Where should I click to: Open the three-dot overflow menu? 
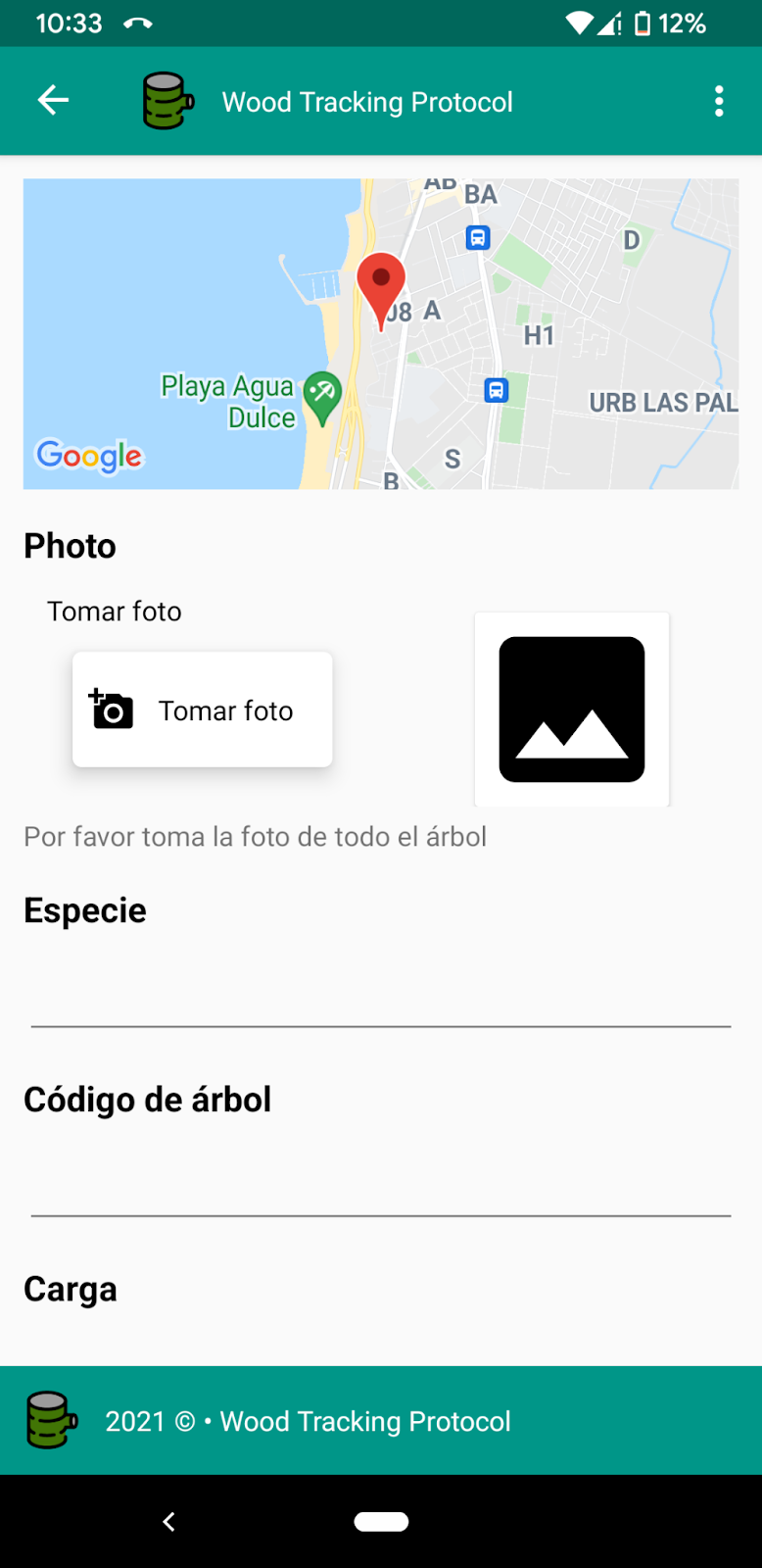[x=719, y=101]
